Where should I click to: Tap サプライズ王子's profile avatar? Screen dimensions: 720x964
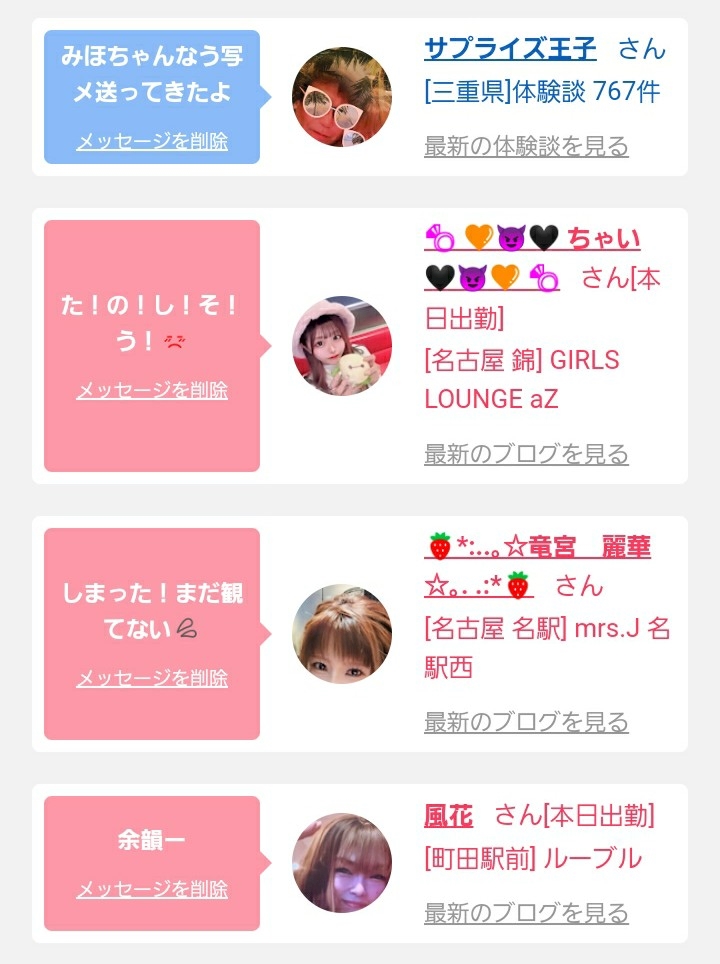click(x=341, y=97)
